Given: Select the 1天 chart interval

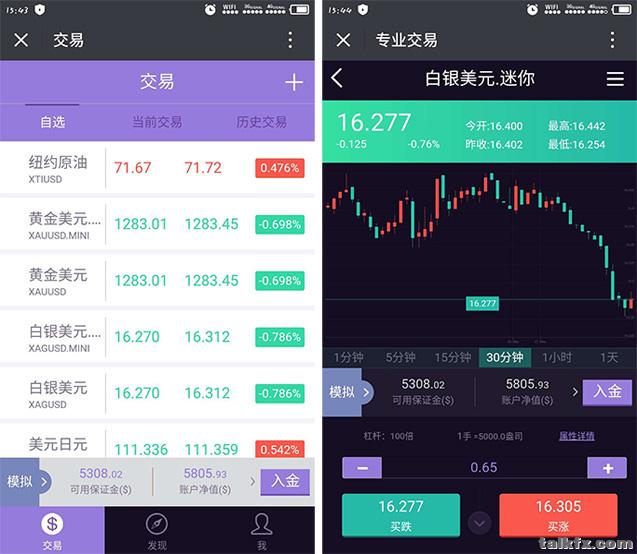Looking at the screenshot, I should [609, 357].
